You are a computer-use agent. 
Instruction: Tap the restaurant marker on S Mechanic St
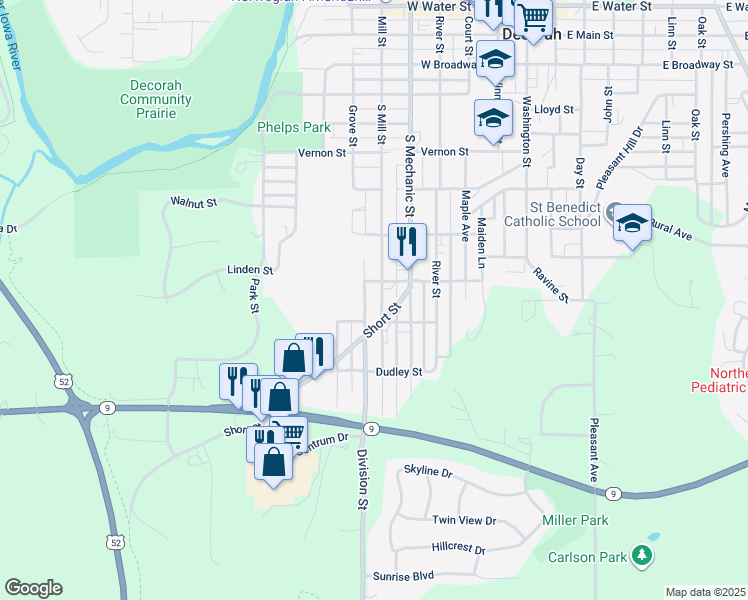407,242
